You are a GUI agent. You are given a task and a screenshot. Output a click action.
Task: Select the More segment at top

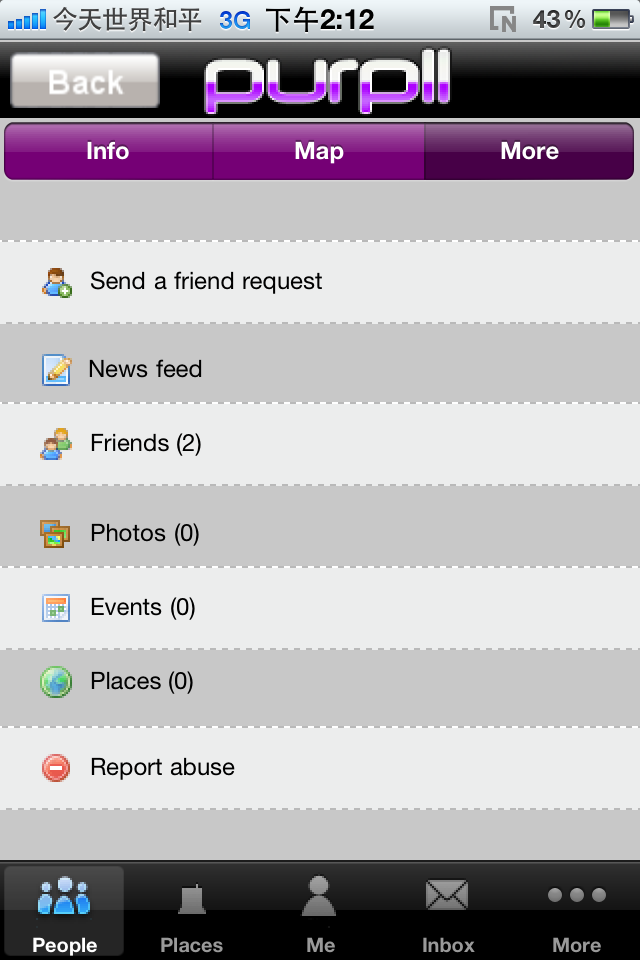[x=529, y=151]
